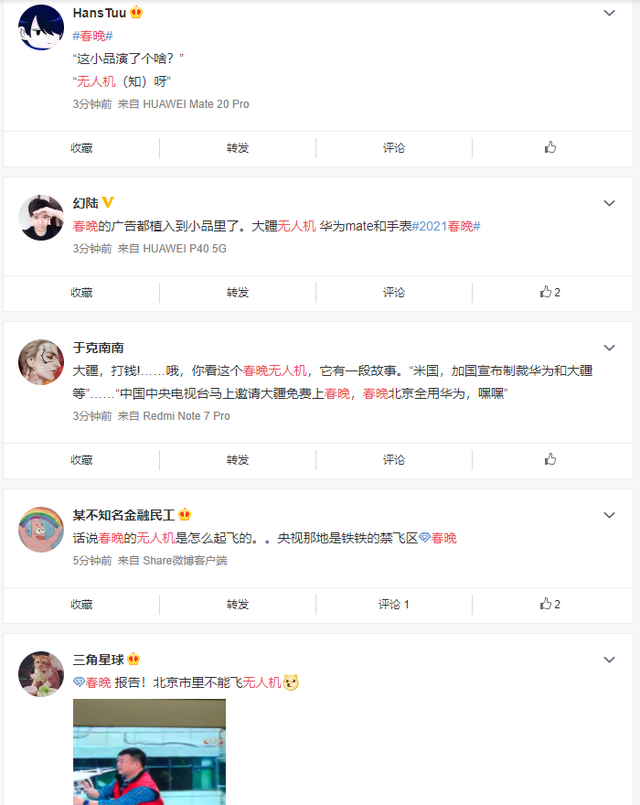Expand the dropdown chevron on Hans Tuu's post
Screen dimensions: 640x805
[x=609, y=13]
